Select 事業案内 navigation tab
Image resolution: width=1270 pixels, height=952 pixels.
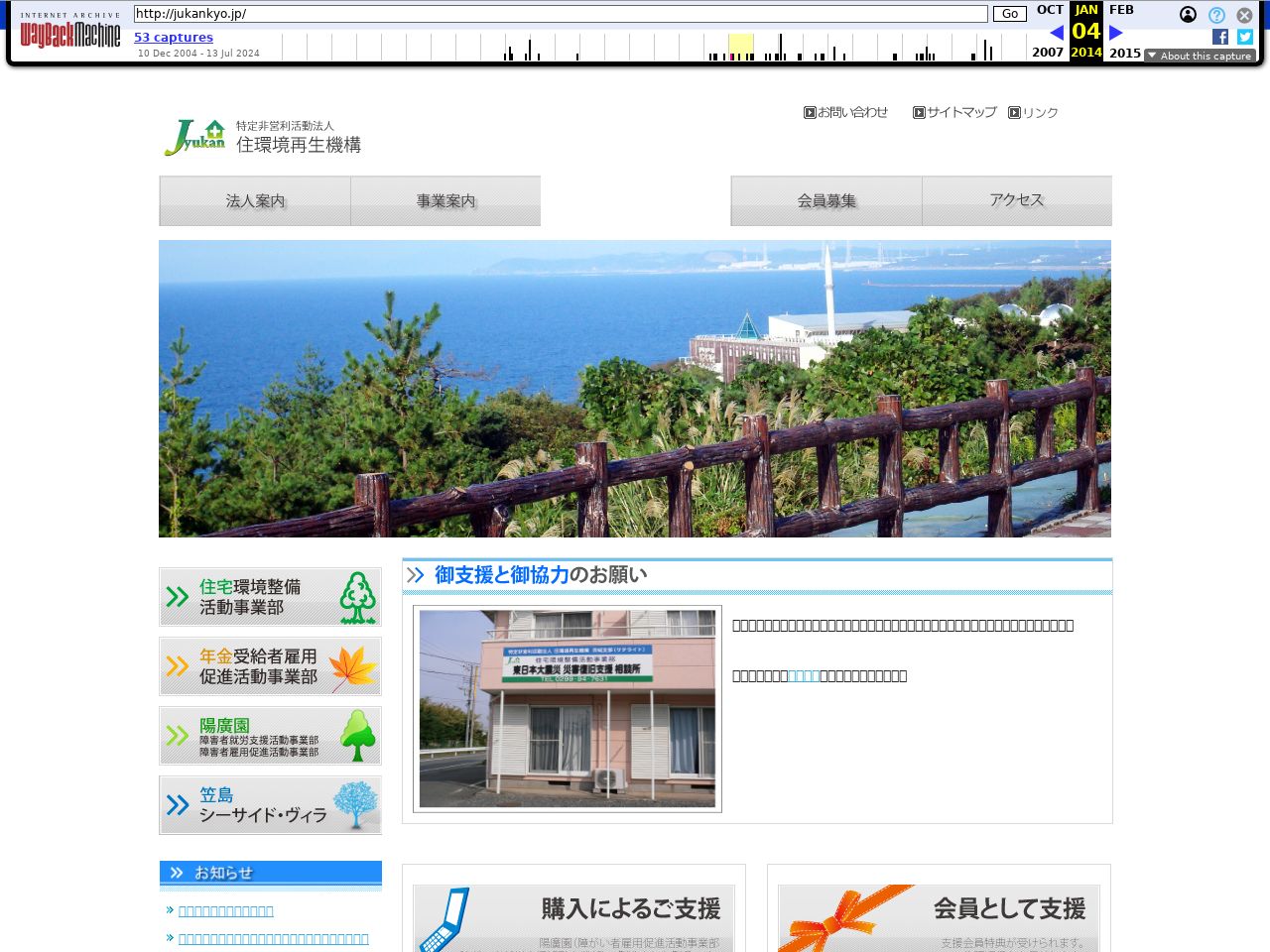pyautogui.click(x=445, y=201)
